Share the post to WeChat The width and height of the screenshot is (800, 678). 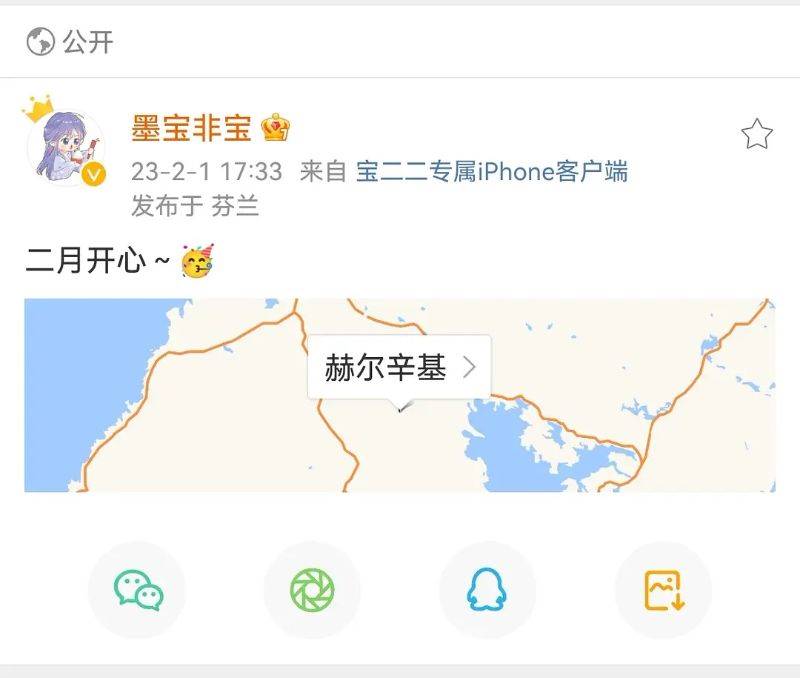click(137, 590)
